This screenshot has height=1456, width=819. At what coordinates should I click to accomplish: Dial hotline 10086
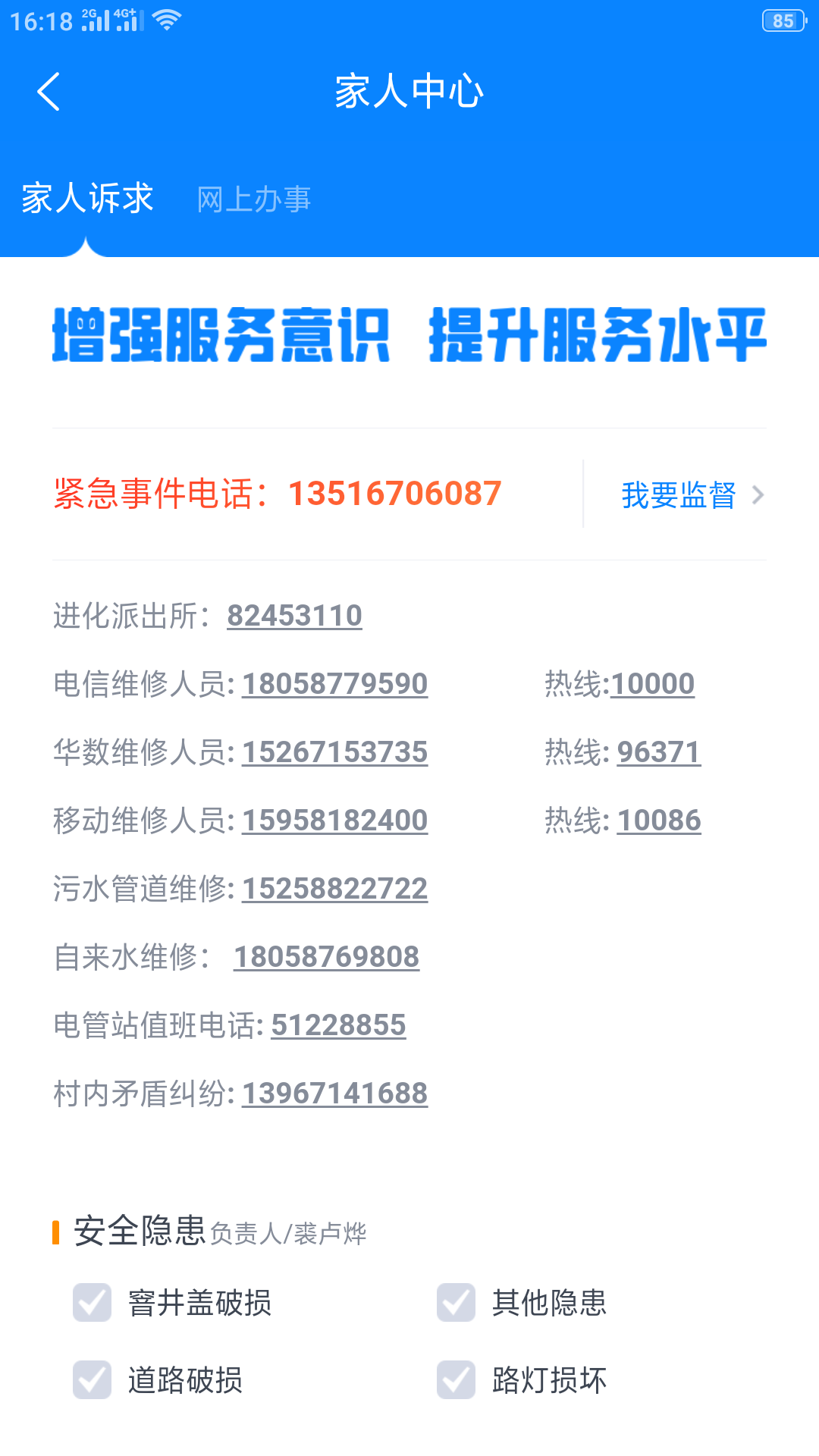[x=658, y=821]
